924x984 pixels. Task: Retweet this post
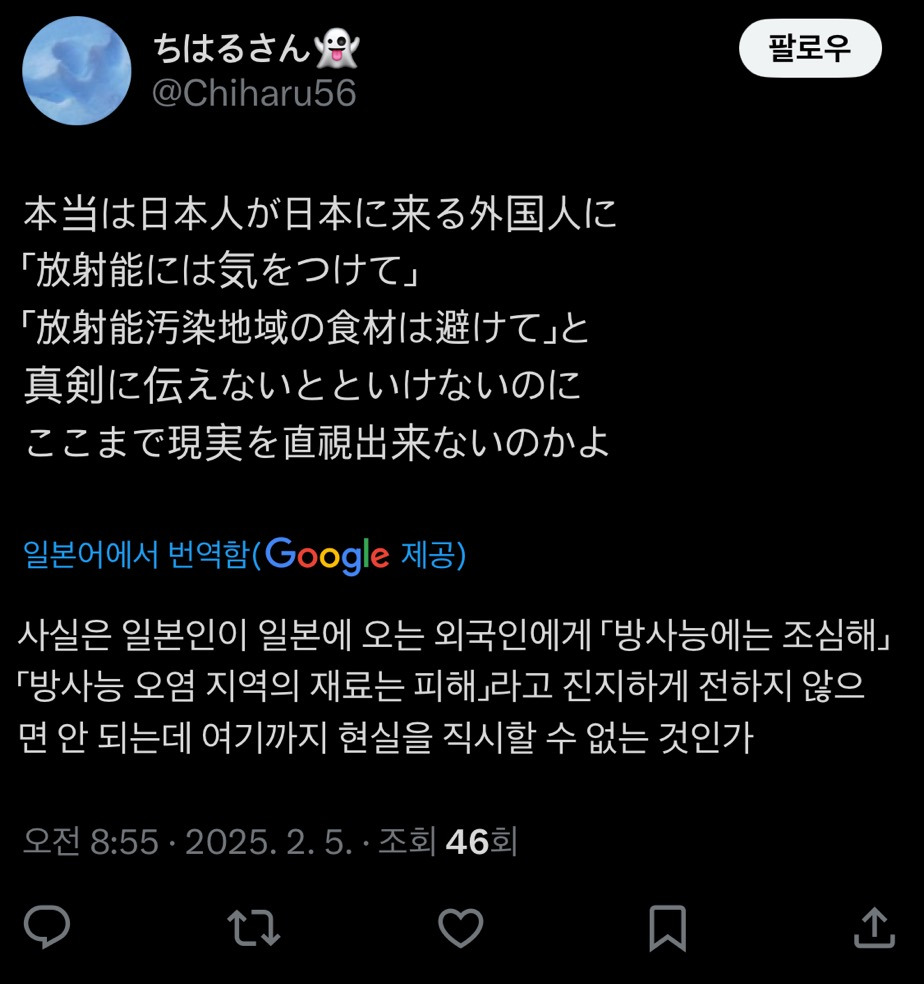[x=254, y=927]
